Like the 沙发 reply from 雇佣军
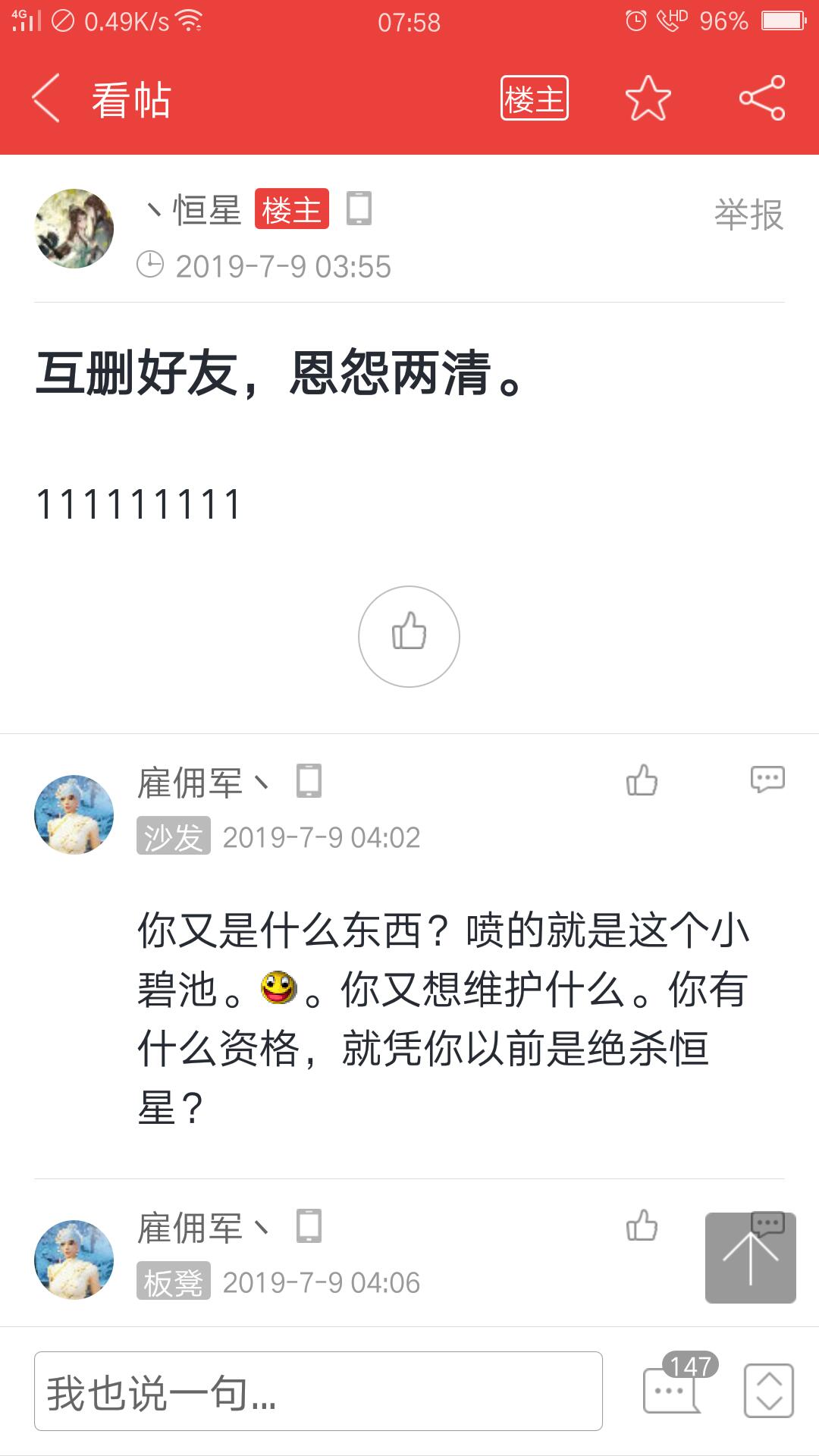 (x=642, y=780)
